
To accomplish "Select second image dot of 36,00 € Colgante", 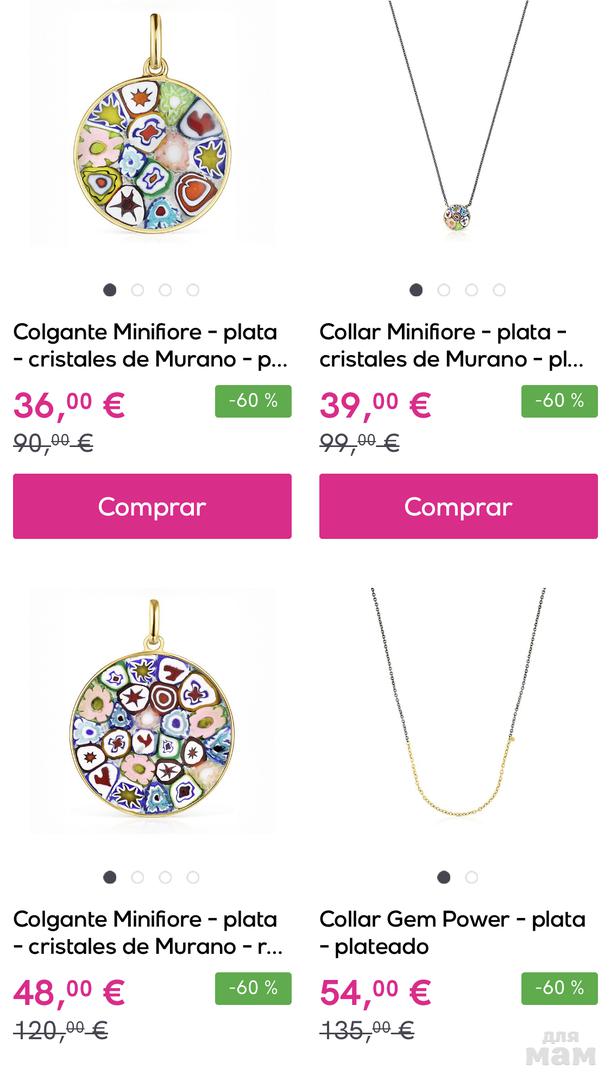I will click(137, 290).
